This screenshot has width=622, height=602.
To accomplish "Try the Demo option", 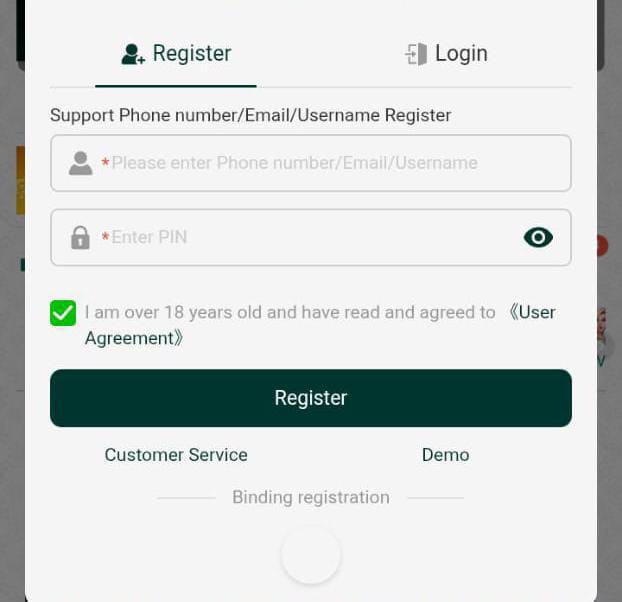I will coord(445,455).
